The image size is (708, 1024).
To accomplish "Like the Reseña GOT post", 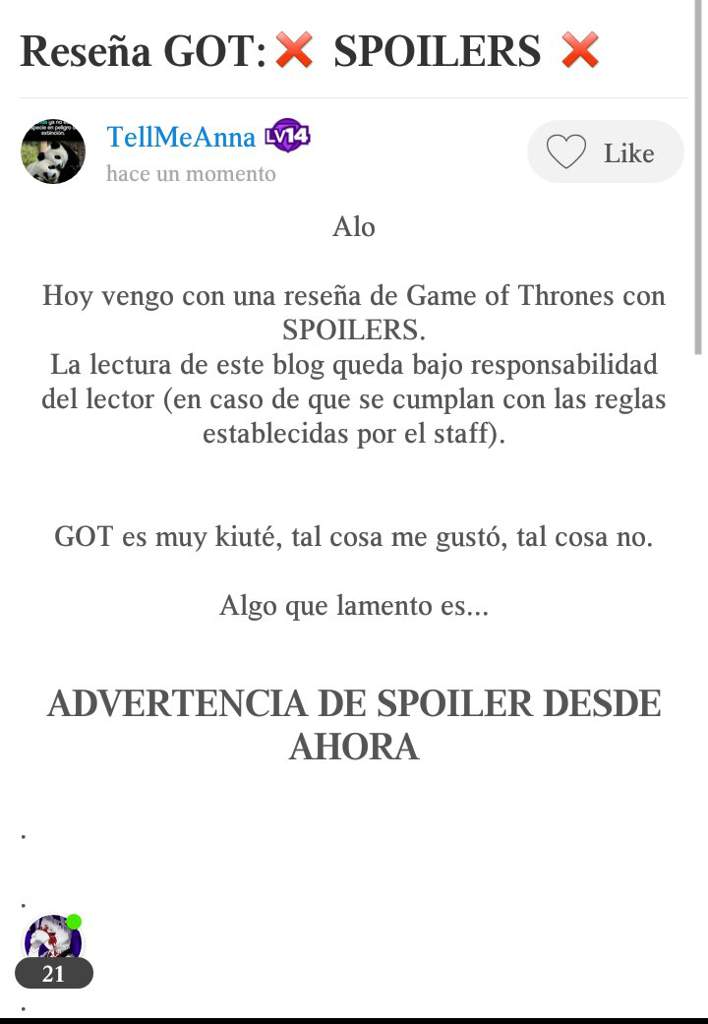I will [x=604, y=153].
